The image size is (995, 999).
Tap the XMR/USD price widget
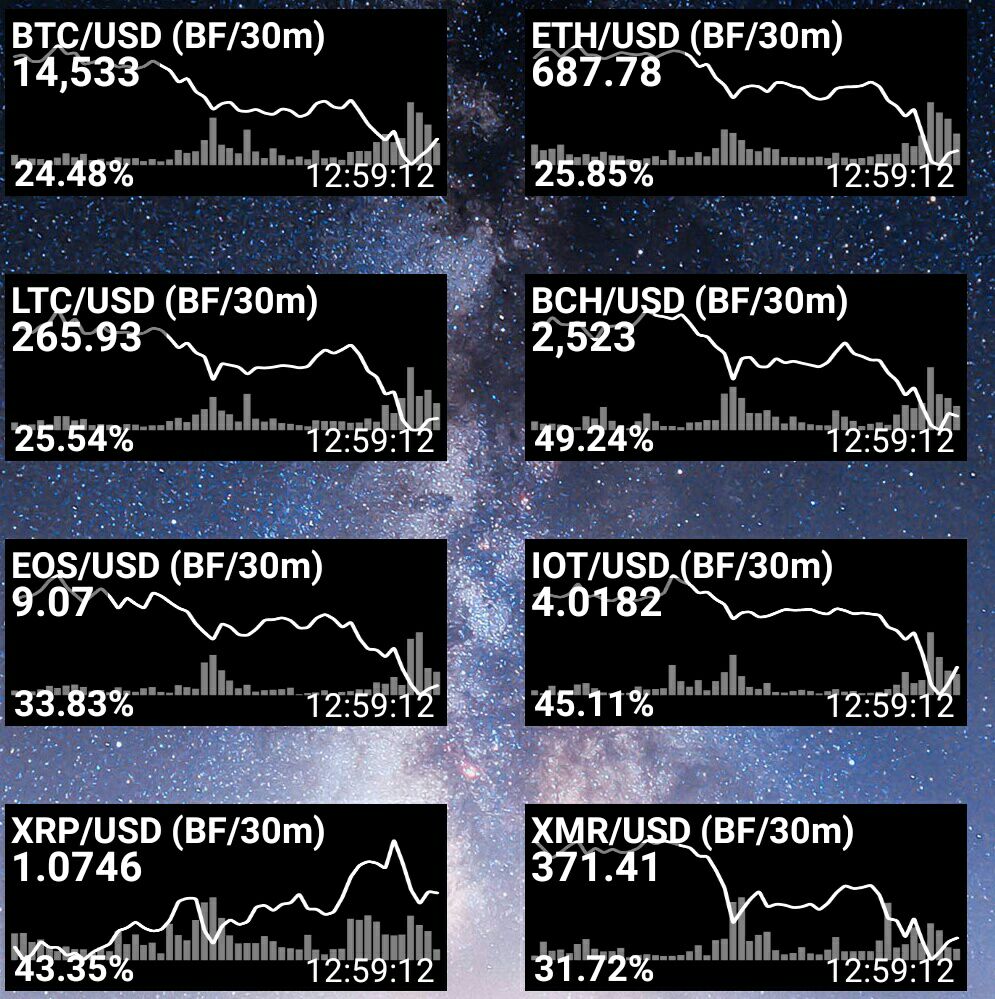[x=745, y=897]
